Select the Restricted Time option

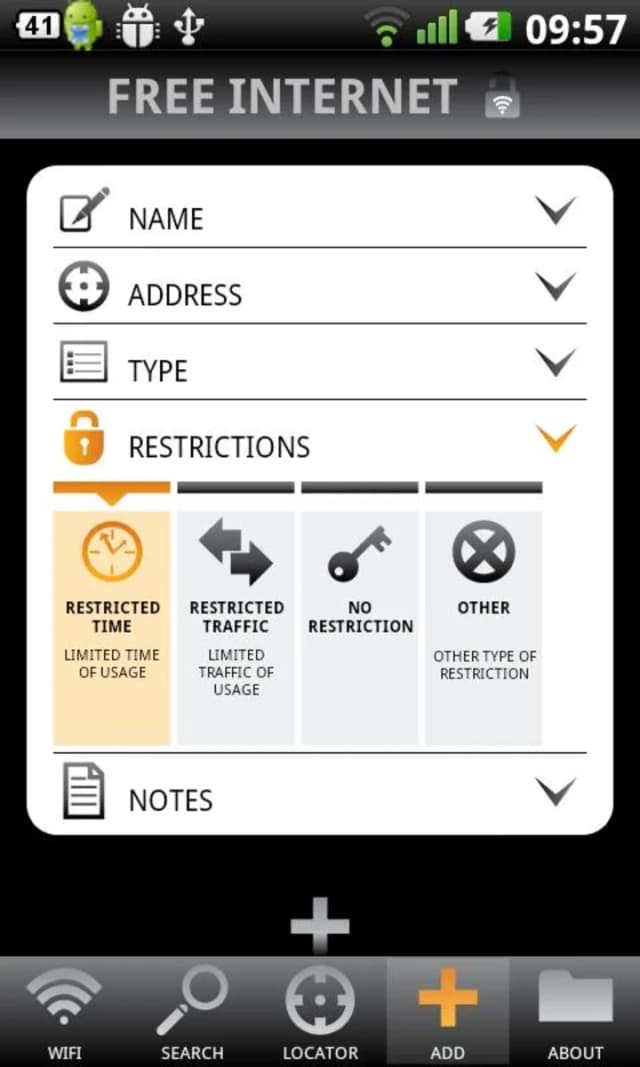tap(112, 627)
